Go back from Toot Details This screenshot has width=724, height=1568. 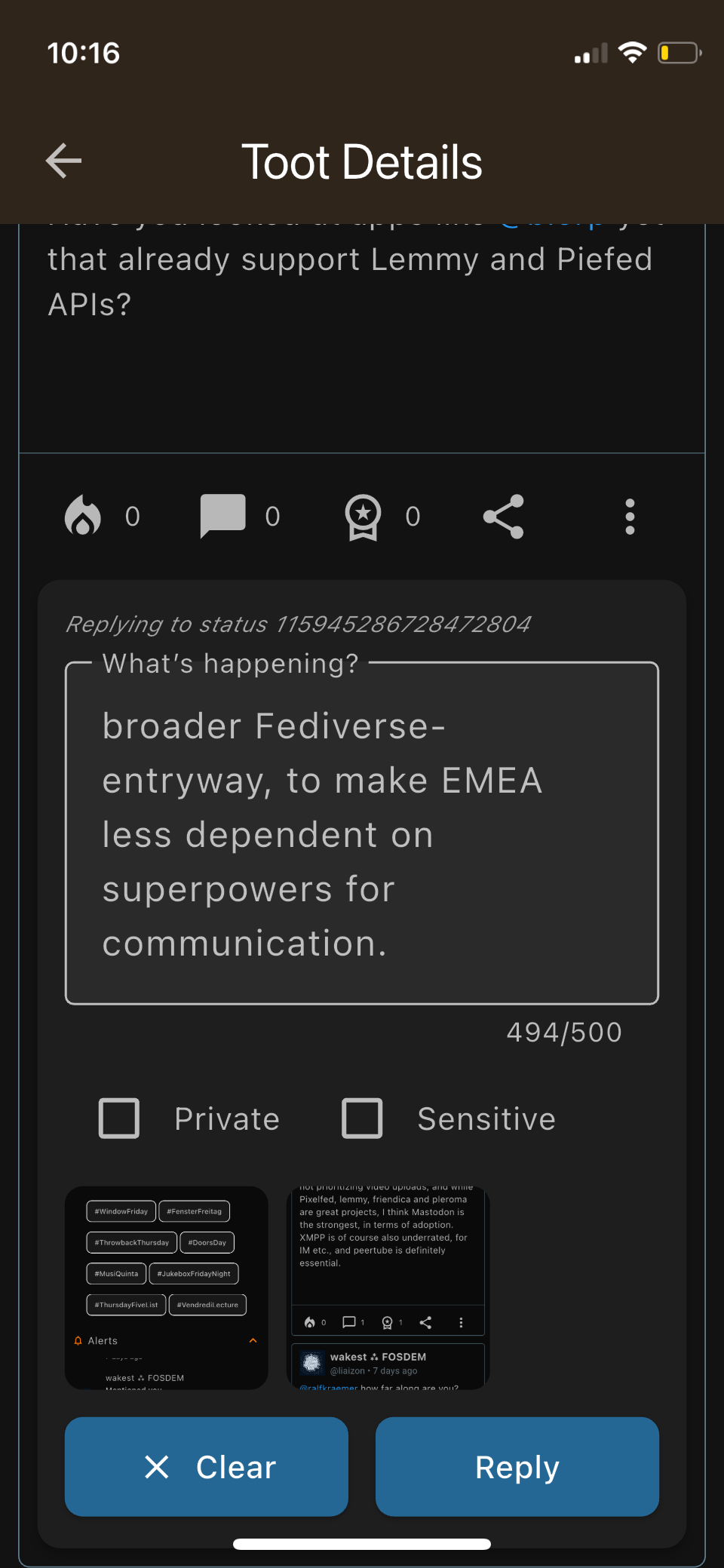click(x=64, y=161)
